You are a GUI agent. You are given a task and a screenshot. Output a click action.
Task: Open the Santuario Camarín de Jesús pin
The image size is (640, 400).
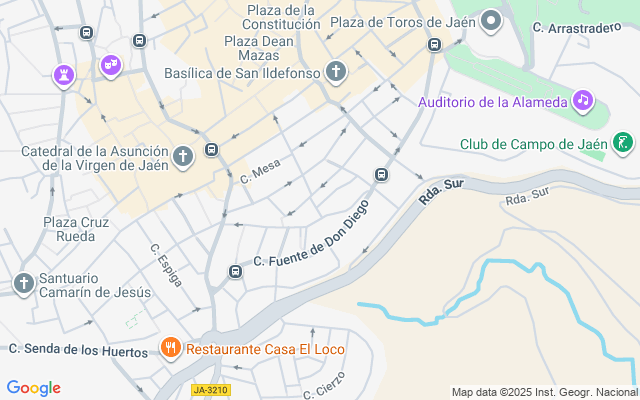pyautogui.click(x=24, y=284)
